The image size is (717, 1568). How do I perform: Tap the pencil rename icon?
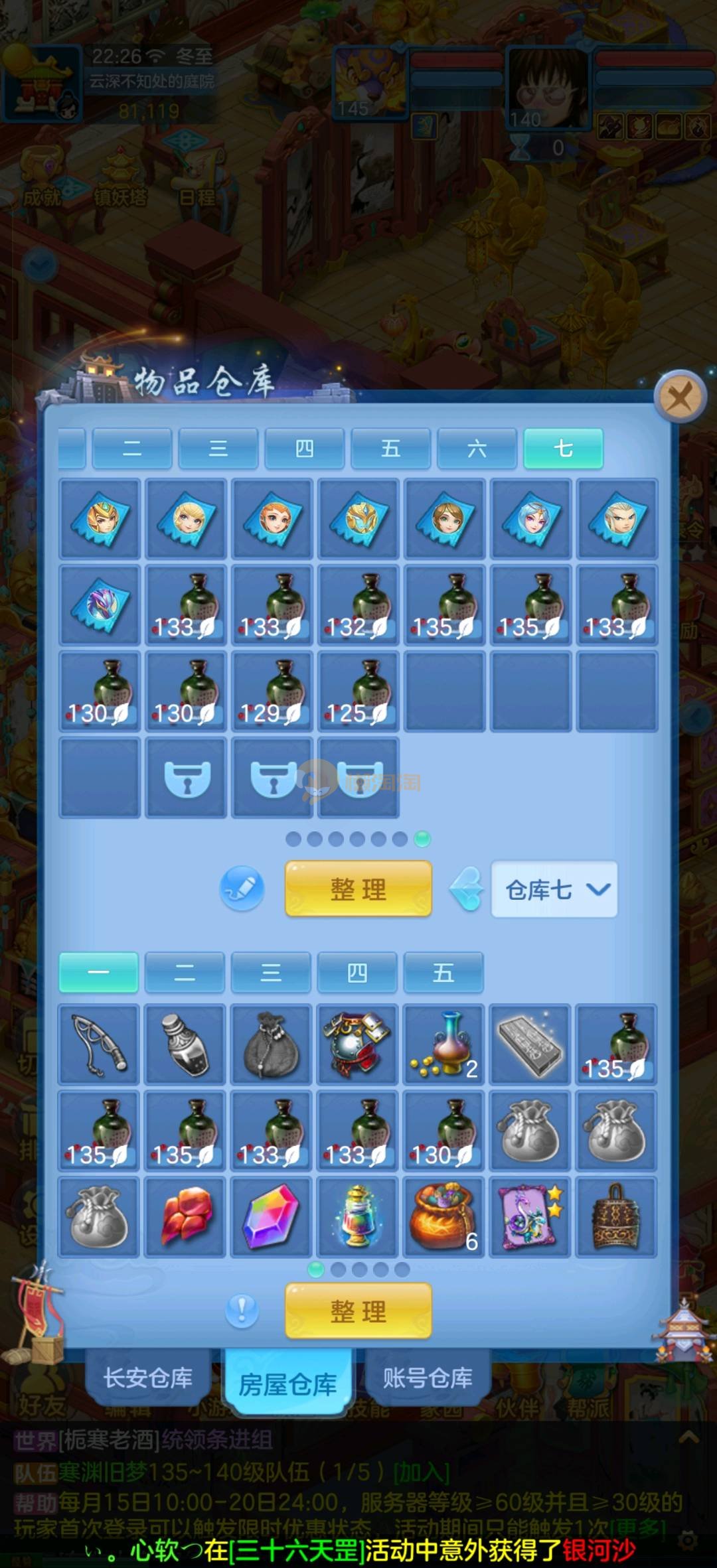(242, 888)
